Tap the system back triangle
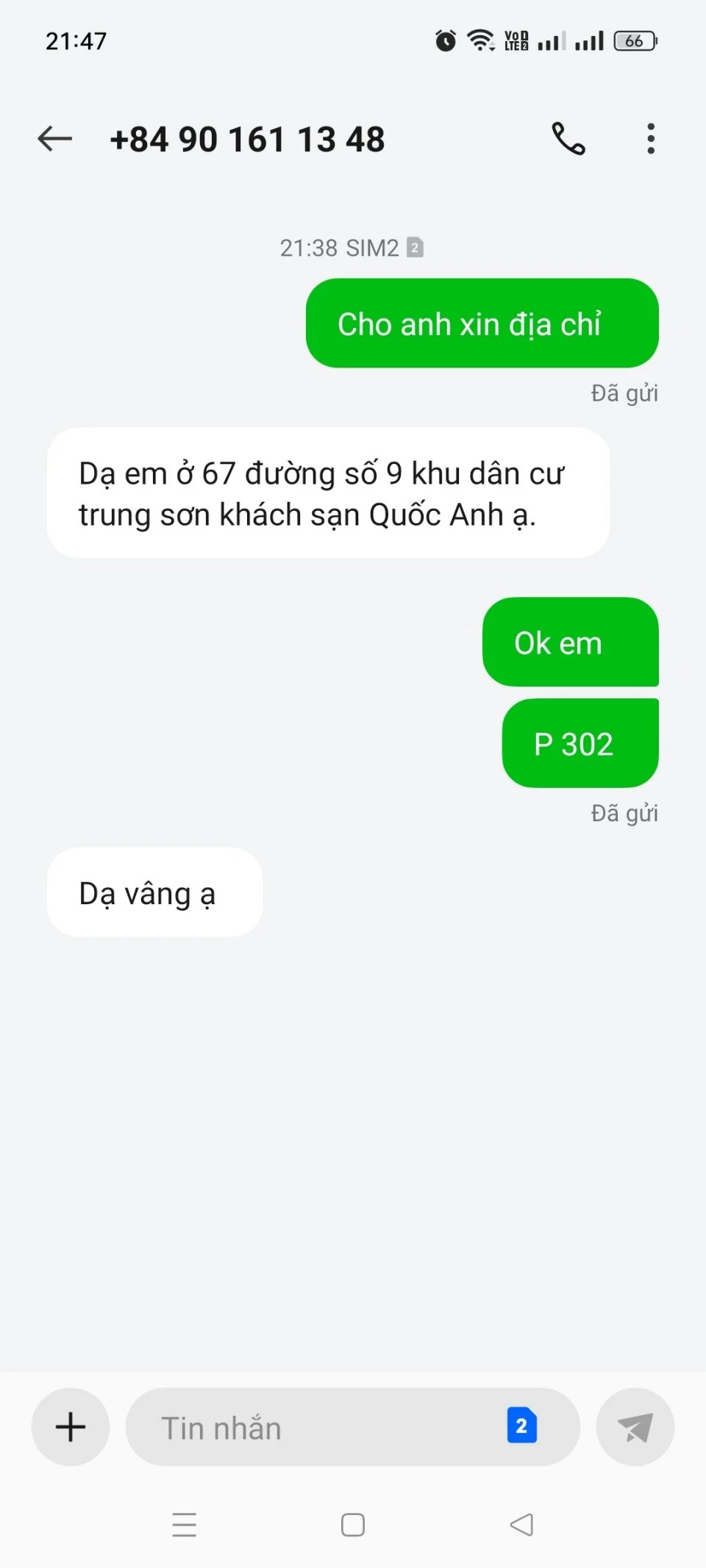 [x=521, y=1525]
